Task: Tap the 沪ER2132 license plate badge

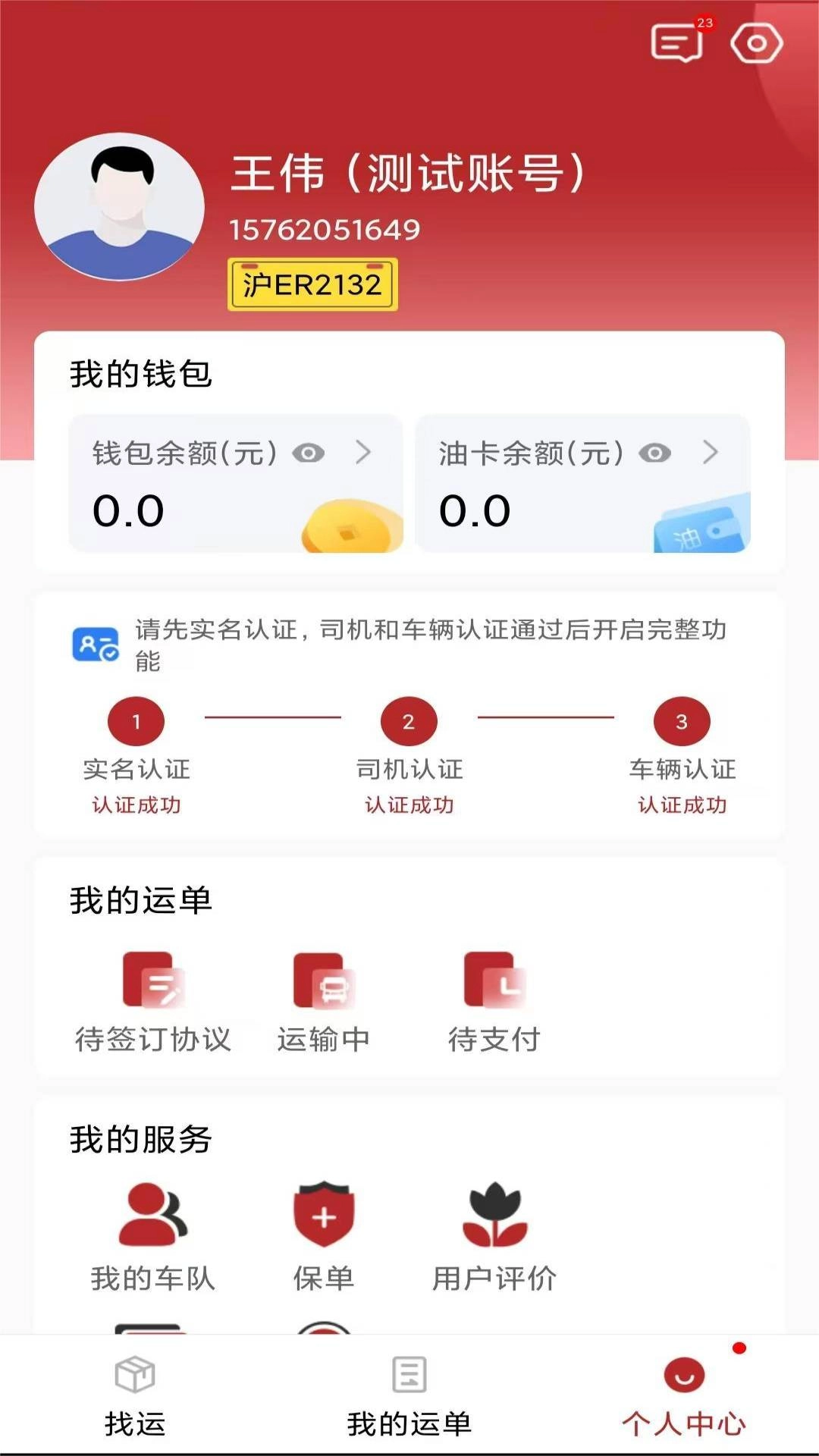Action: click(312, 285)
